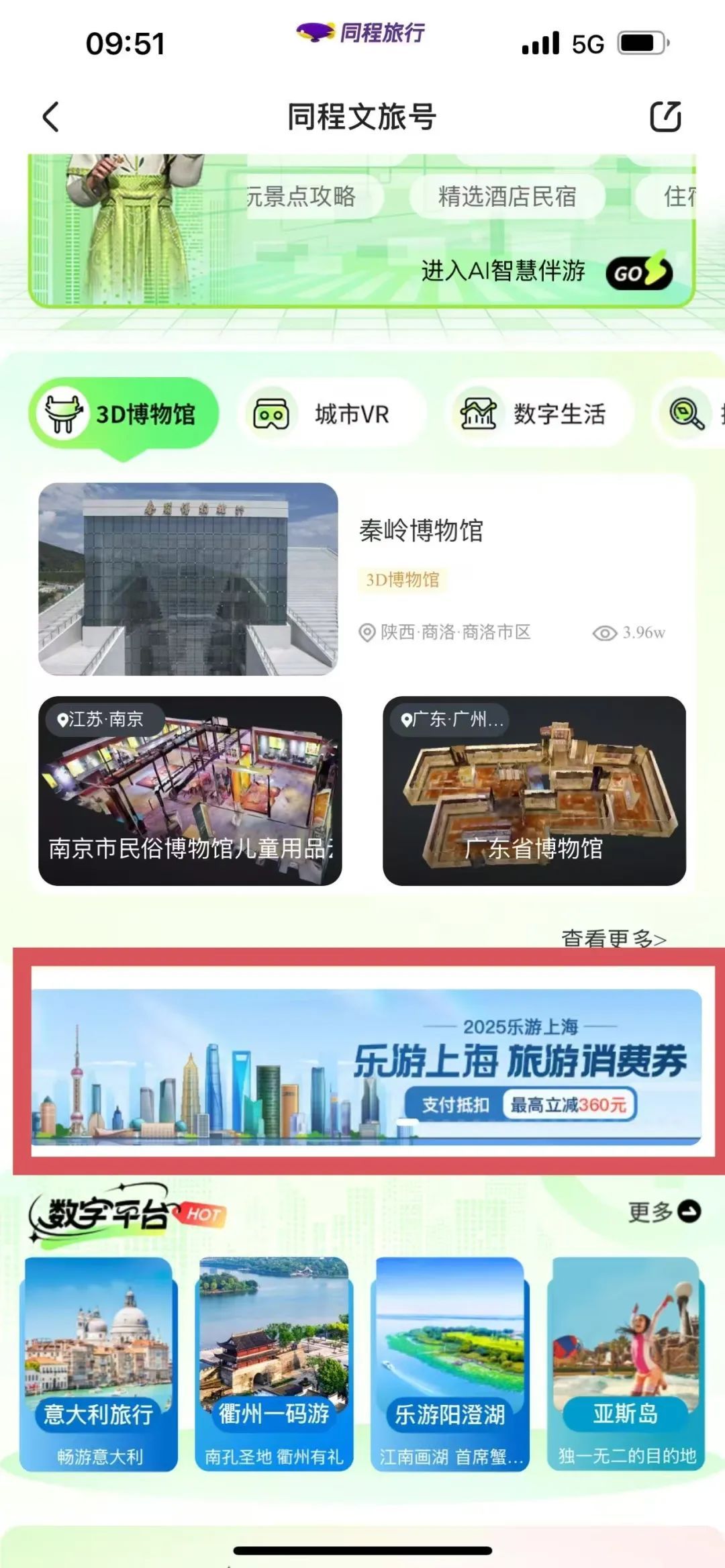Enter AI智慧伴游 via the GO button
This screenshot has height=1568, width=725.
click(638, 272)
